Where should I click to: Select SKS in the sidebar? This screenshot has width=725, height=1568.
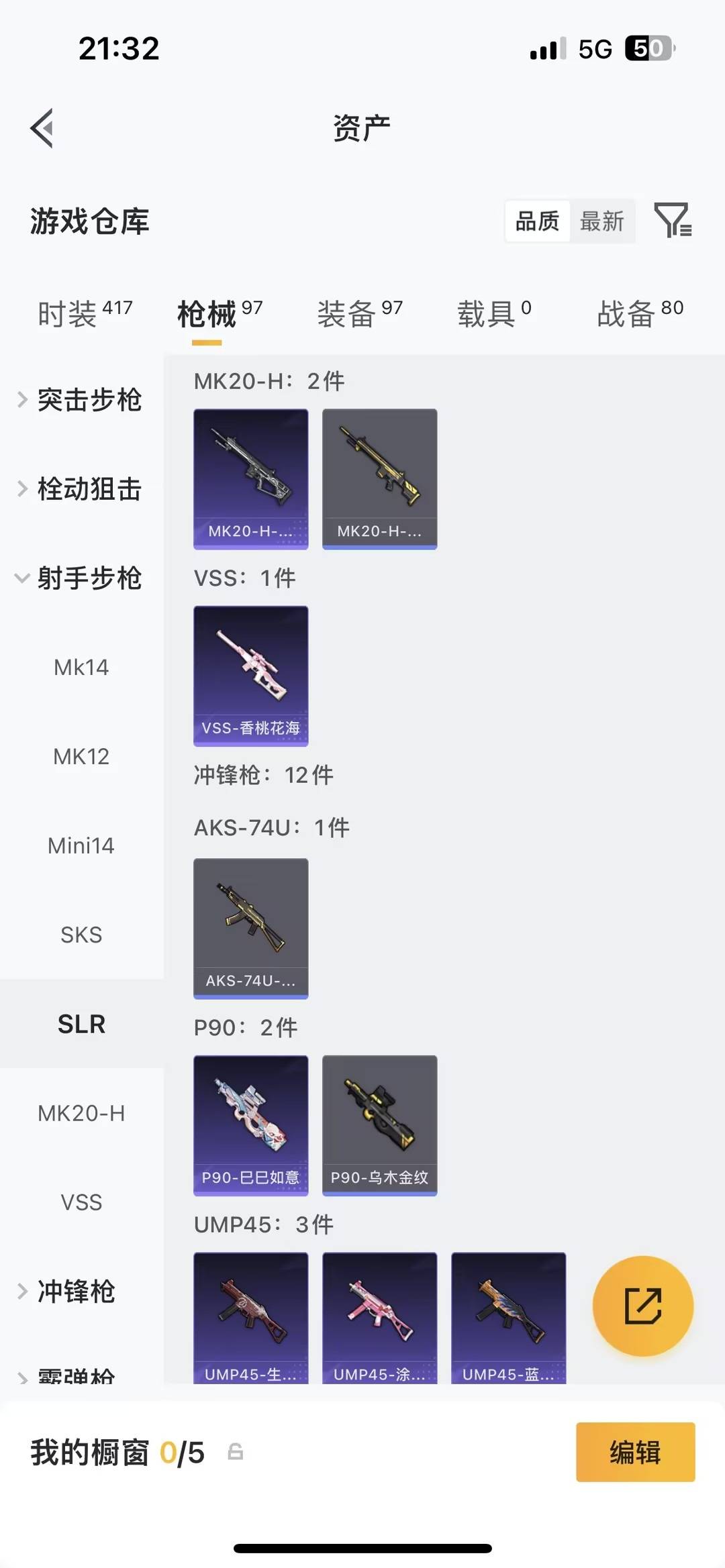pyautogui.click(x=82, y=935)
